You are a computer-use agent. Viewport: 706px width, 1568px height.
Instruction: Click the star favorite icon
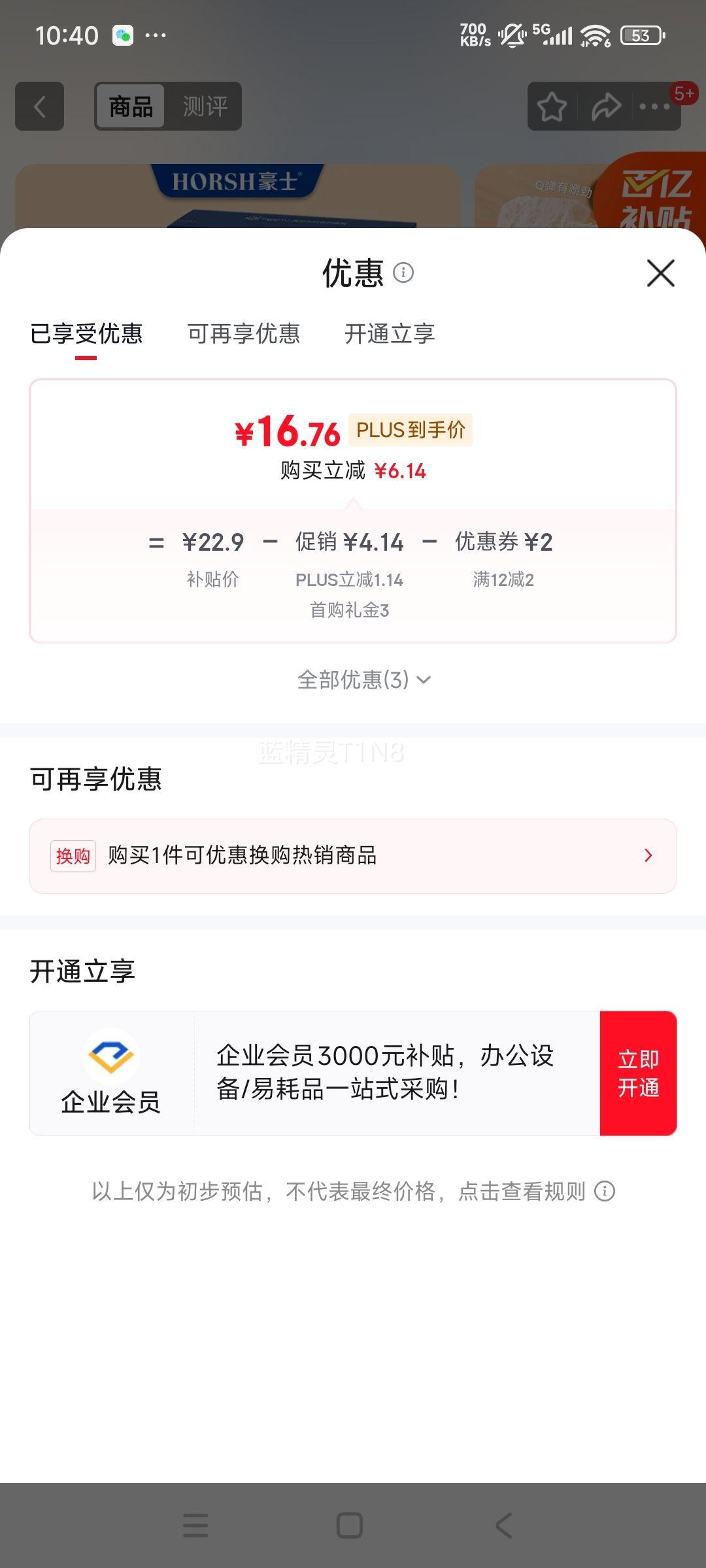click(551, 106)
